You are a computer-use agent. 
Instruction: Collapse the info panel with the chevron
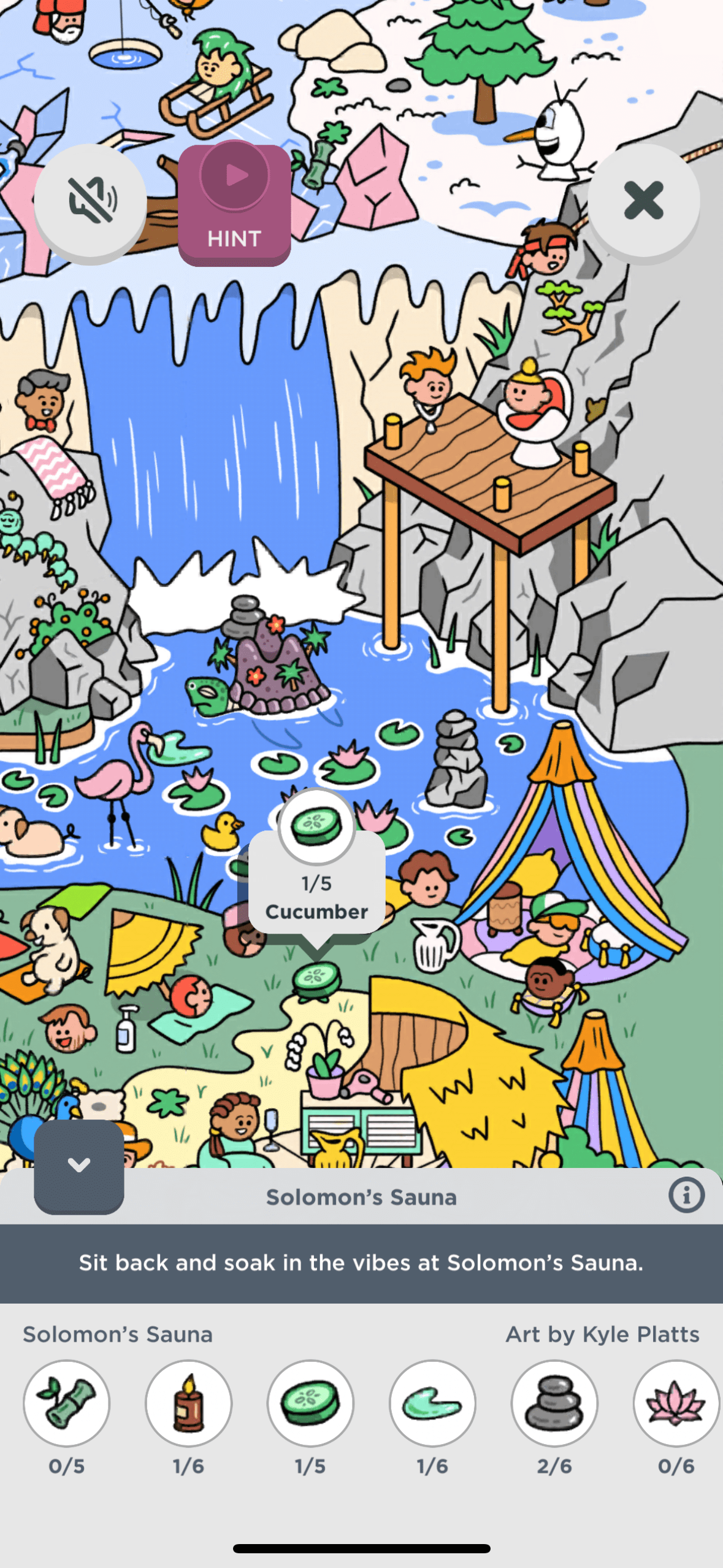(x=79, y=1166)
